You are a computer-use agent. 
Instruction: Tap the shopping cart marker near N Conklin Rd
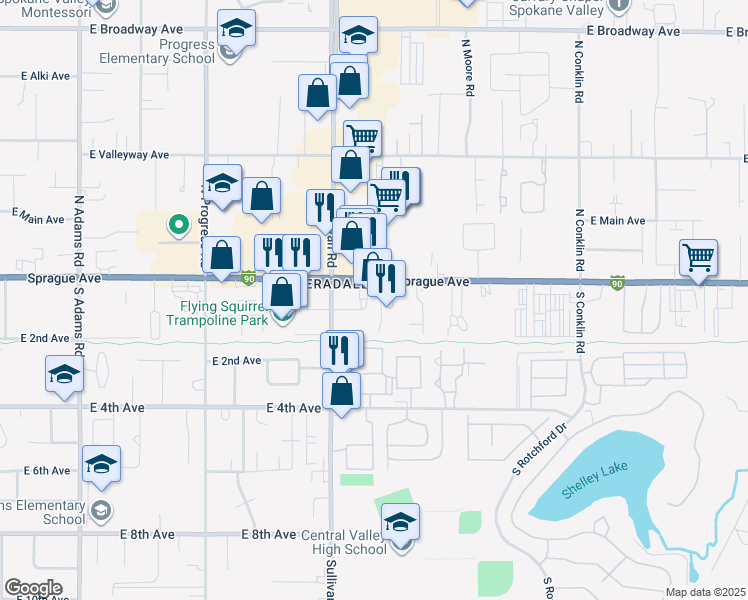[698, 259]
